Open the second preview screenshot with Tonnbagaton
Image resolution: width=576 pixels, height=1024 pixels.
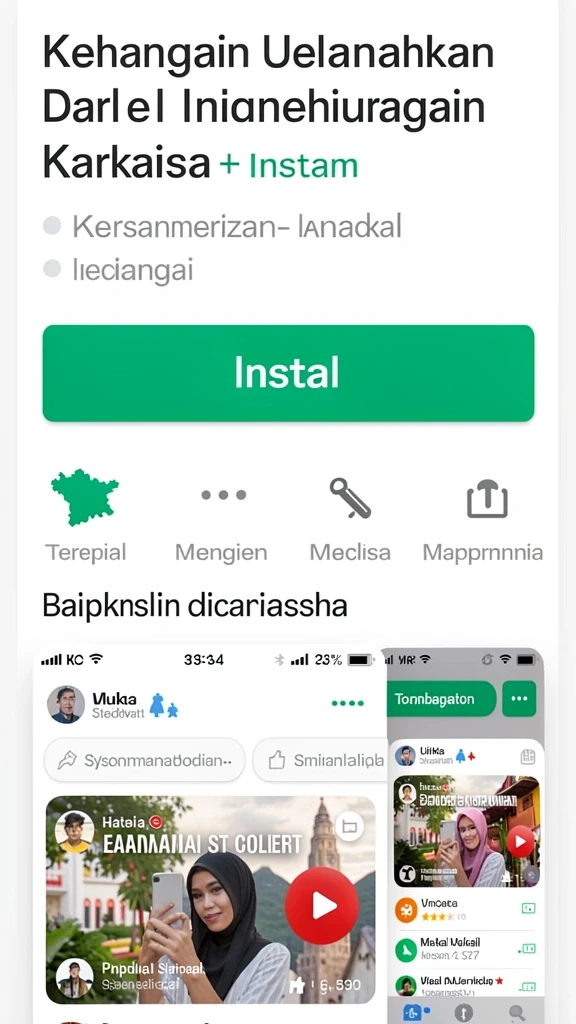(x=466, y=835)
